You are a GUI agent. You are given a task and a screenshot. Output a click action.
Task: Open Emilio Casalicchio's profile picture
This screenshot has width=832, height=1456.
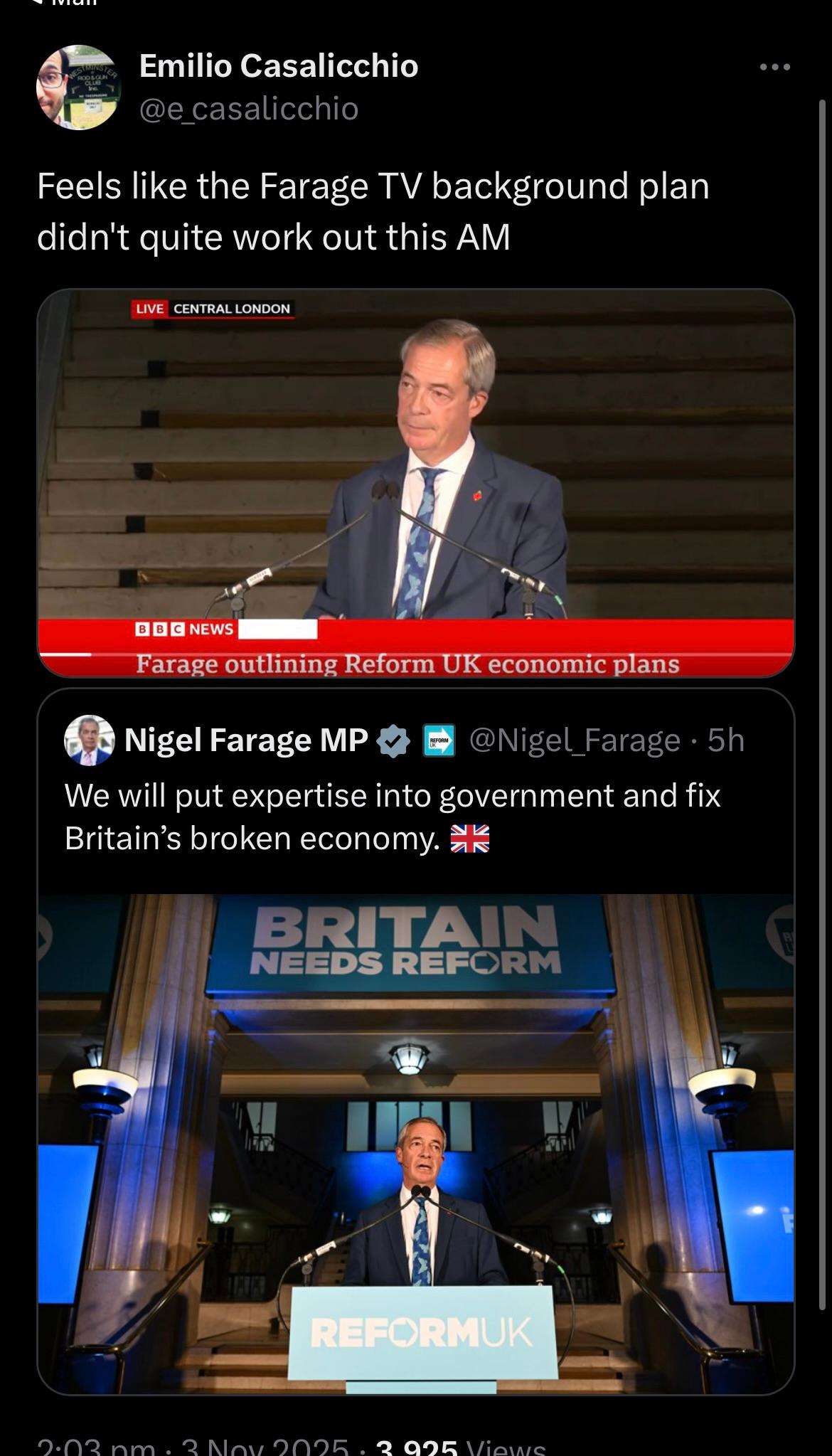coord(78,87)
